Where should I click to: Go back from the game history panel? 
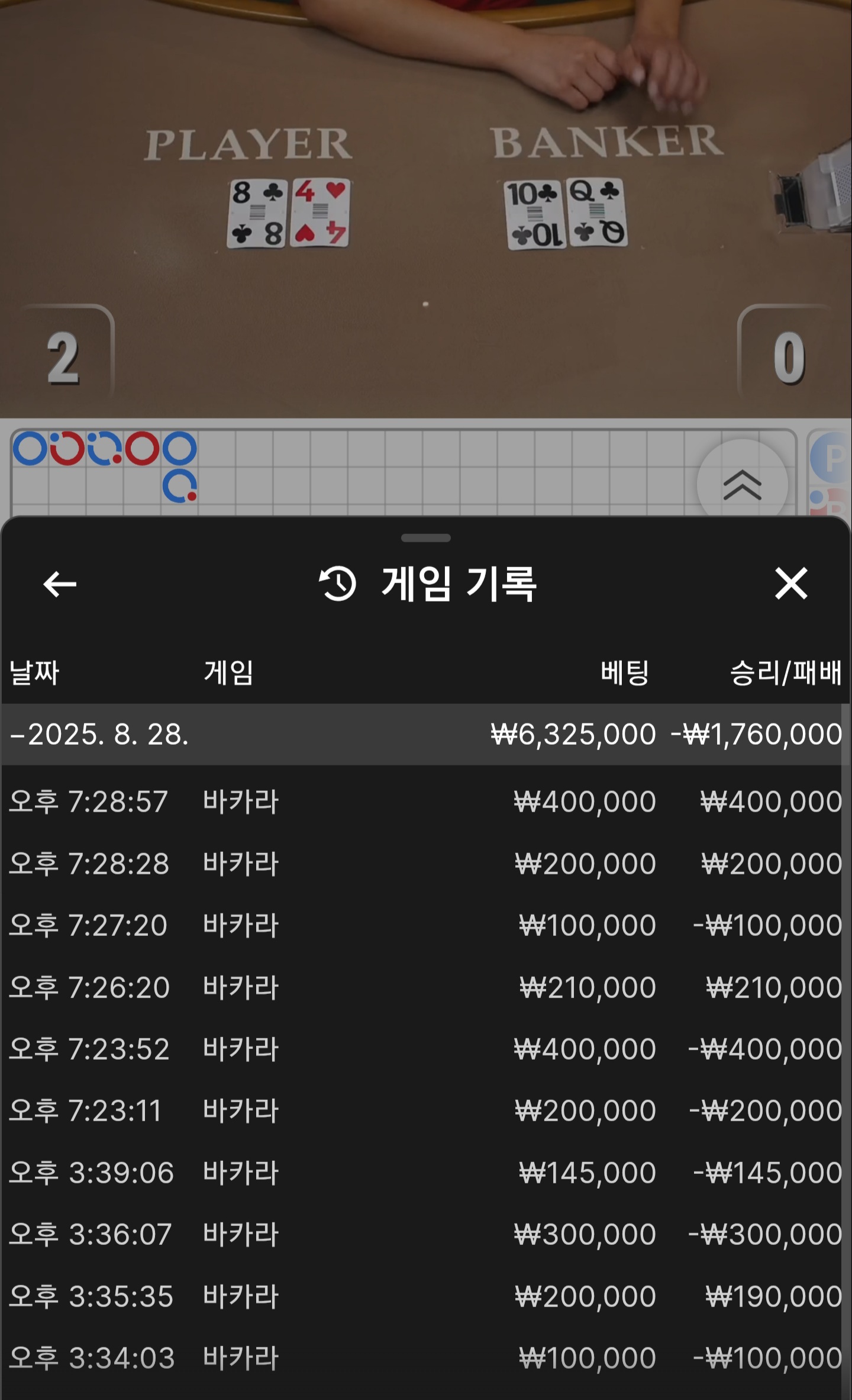[60, 584]
